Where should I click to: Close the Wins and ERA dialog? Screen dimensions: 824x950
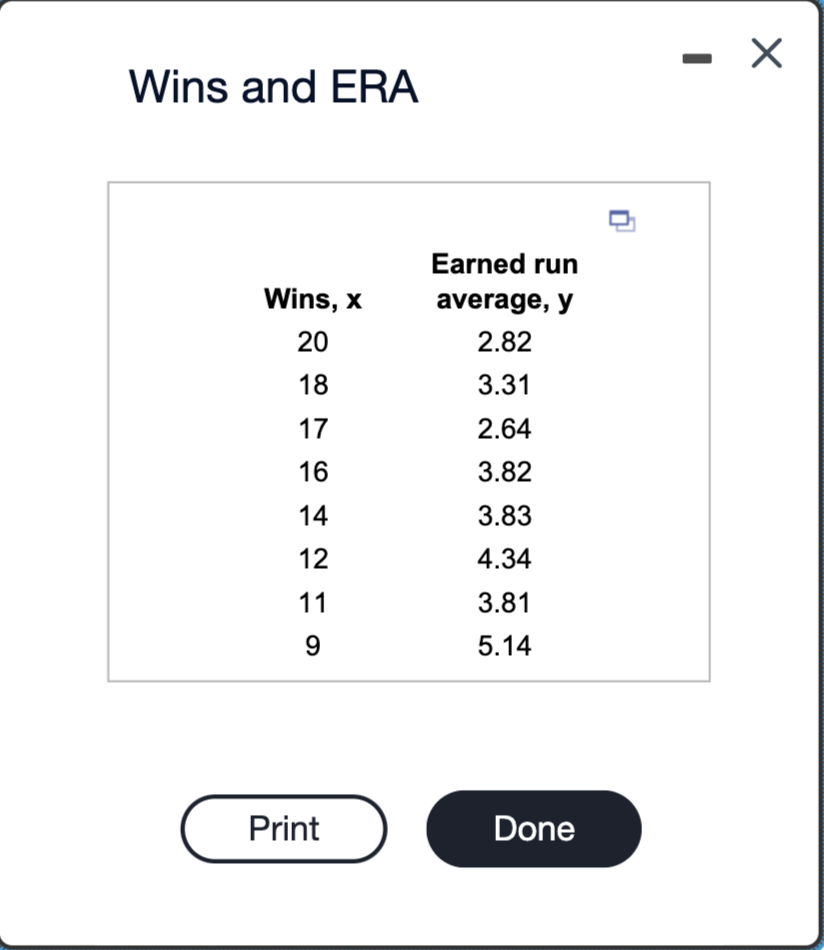click(766, 54)
